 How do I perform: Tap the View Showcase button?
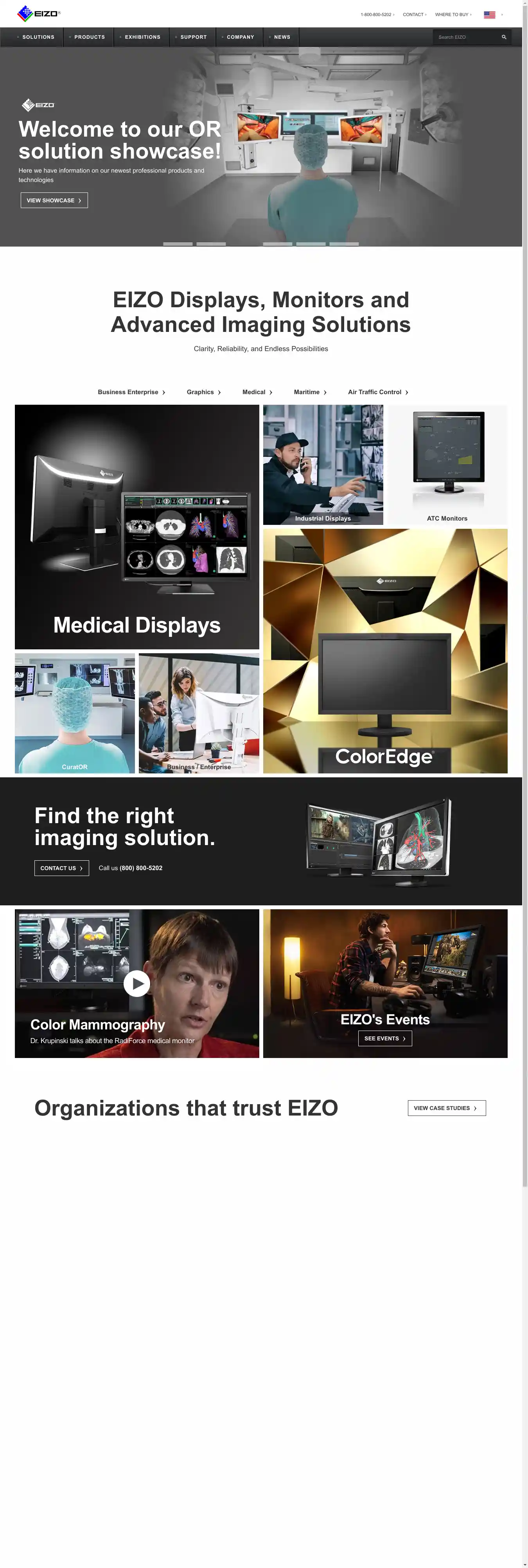coord(54,200)
